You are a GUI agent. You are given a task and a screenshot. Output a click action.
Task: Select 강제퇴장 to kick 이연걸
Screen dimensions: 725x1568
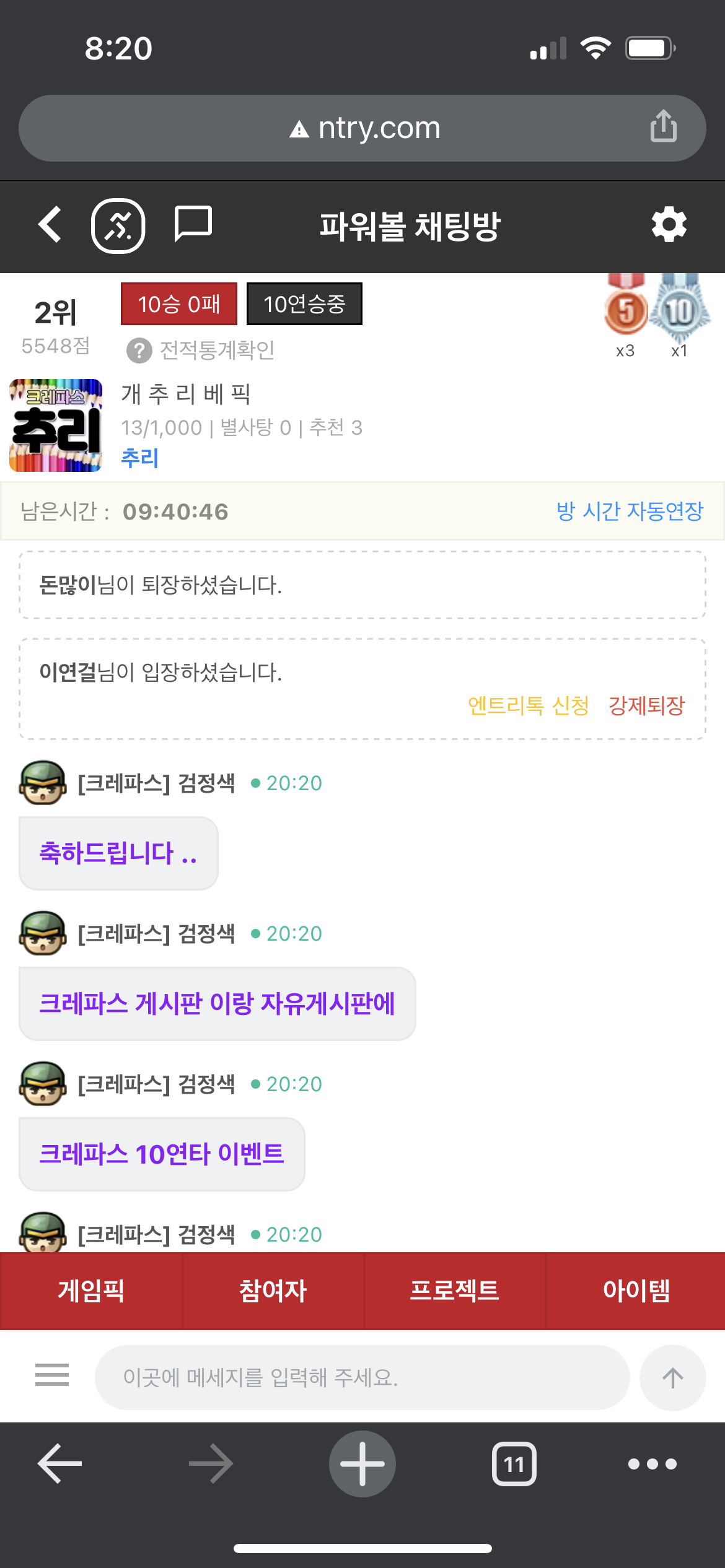tap(646, 705)
